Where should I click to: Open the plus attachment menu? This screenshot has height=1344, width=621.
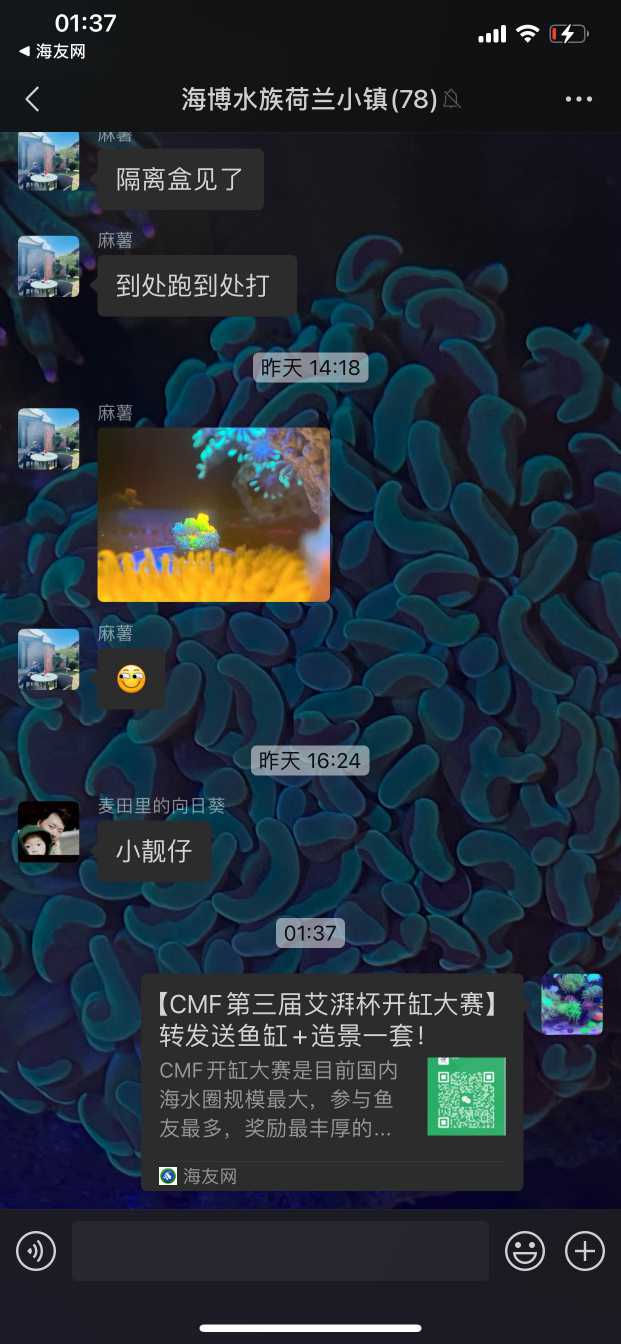[x=585, y=1250]
